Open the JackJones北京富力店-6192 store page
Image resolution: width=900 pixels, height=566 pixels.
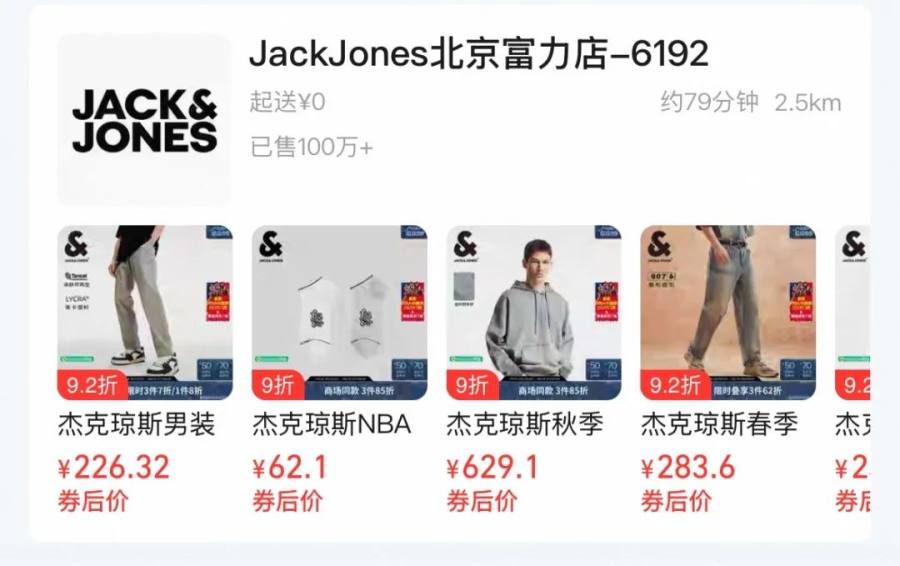[478, 54]
